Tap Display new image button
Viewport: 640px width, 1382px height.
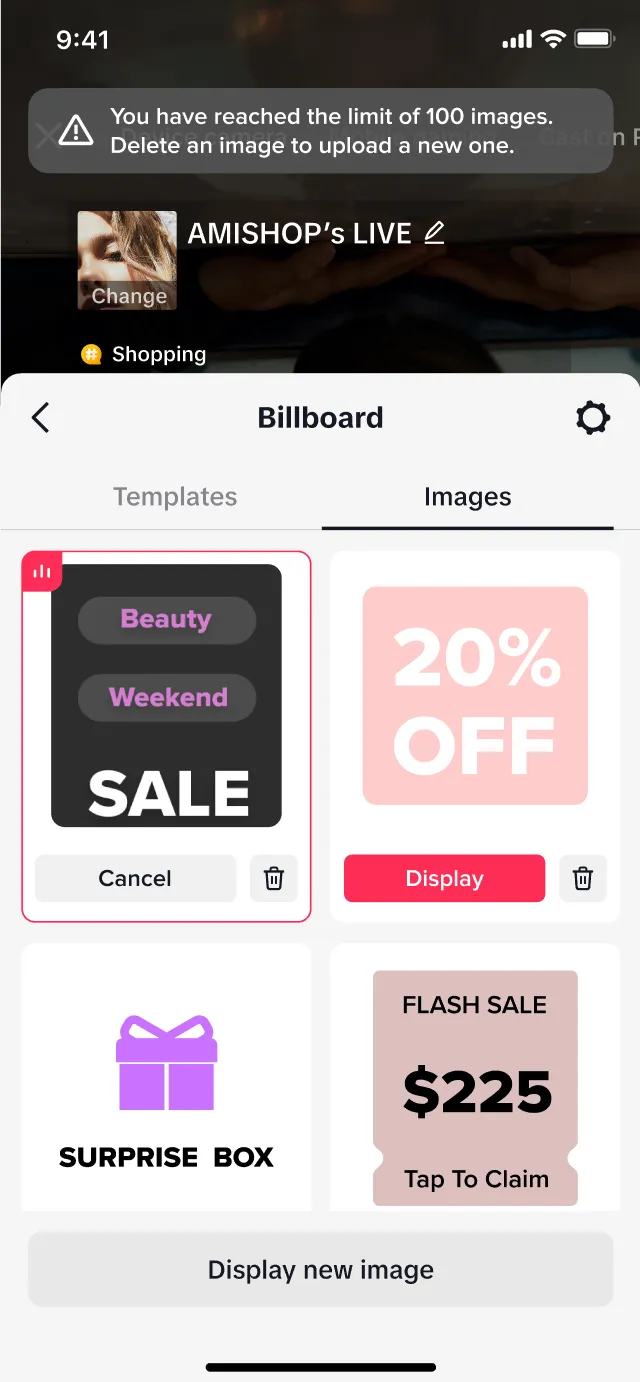(320, 1269)
